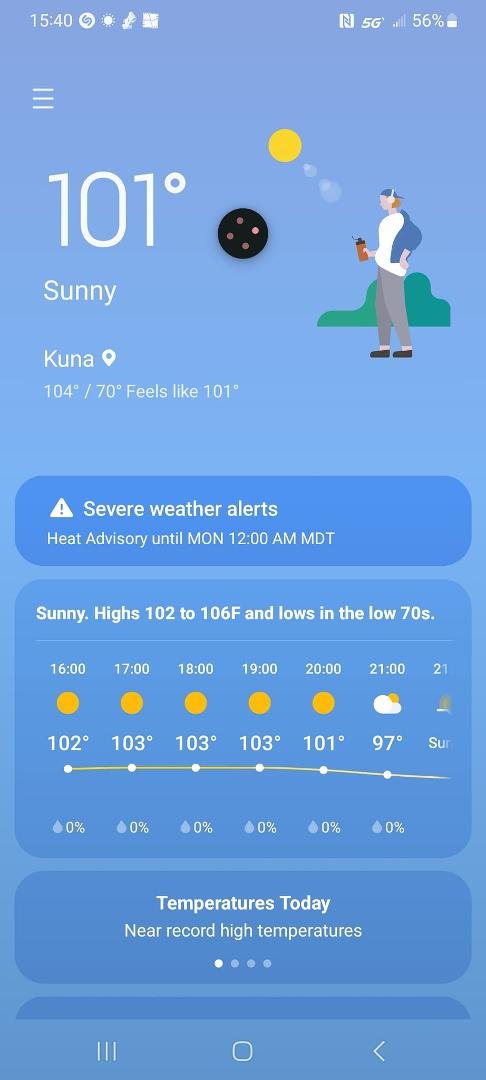486x1080 pixels.
Task: Open recent apps
Action: pyautogui.click(x=107, y=1050)
